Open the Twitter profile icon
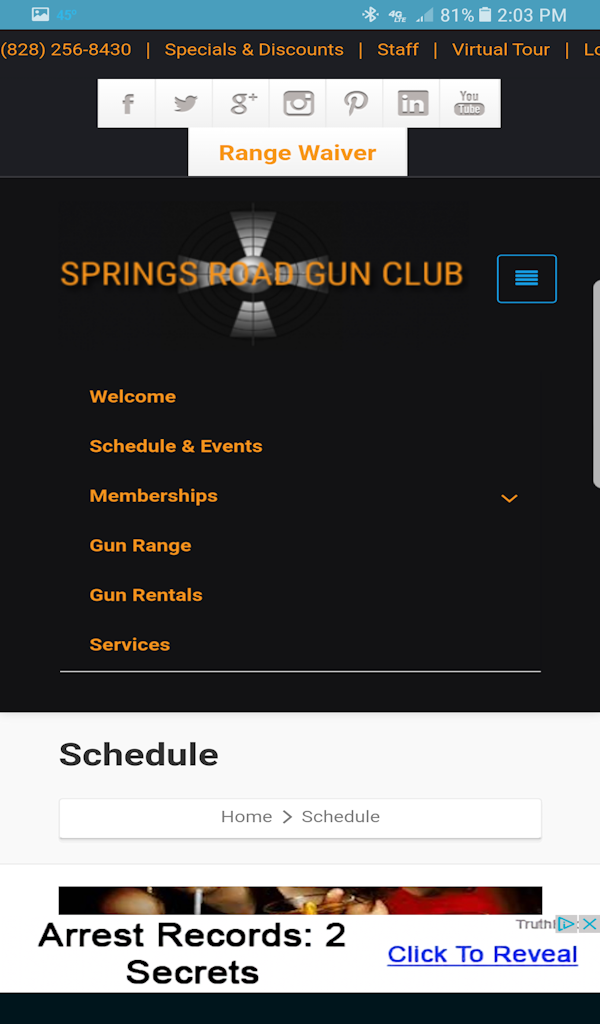The width and height of the screenshot is (600, 1024). coord(185,103)
